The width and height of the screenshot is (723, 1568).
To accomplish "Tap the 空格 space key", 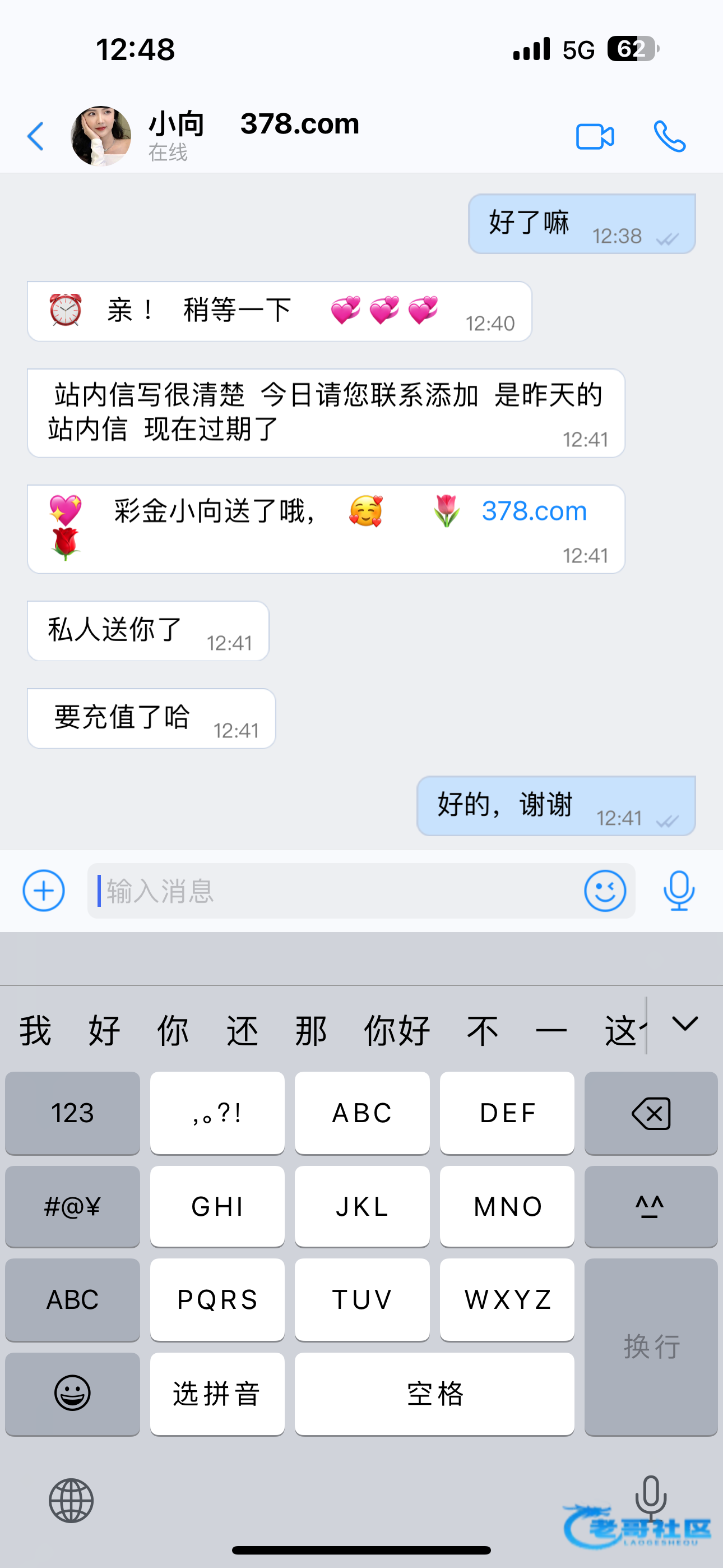I will tap(434, 1393).
